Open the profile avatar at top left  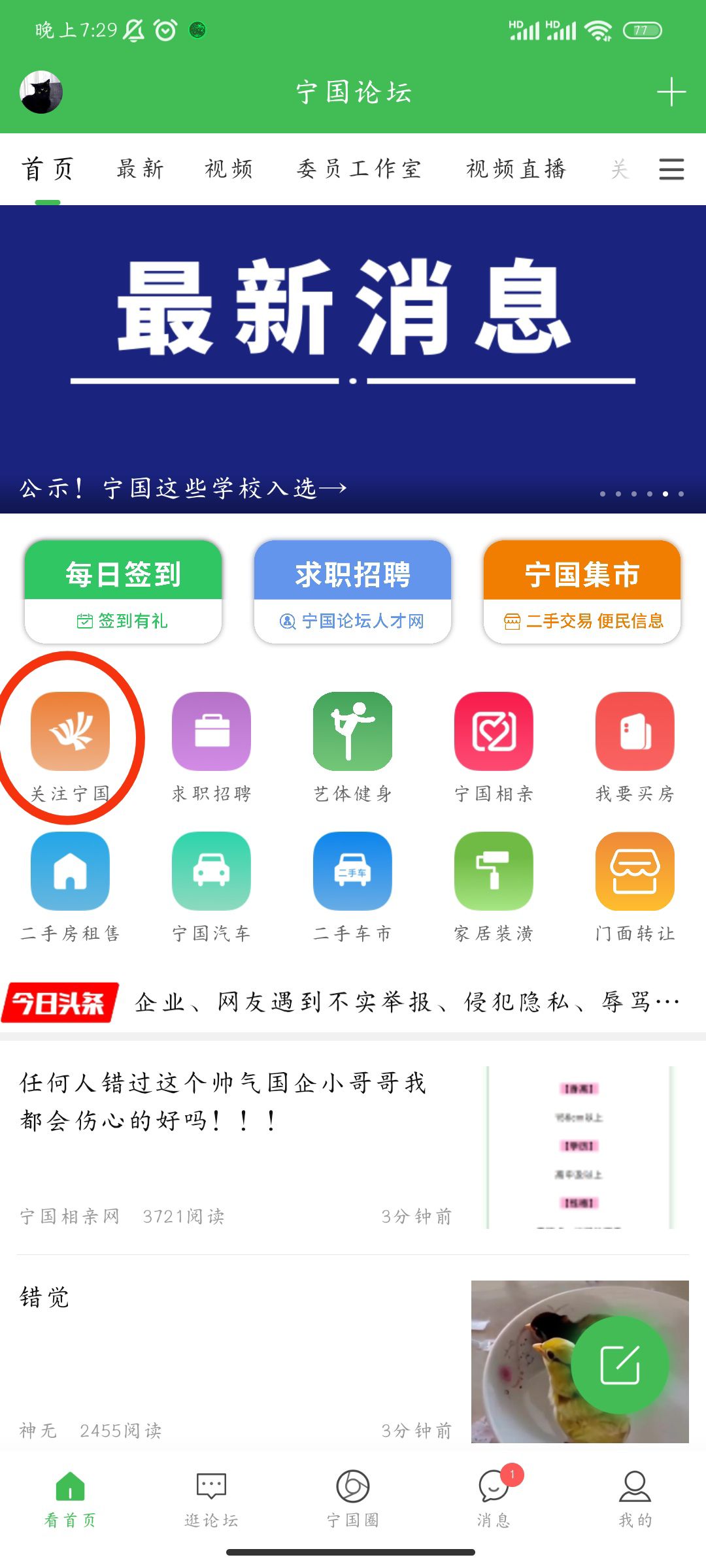[41, 92]
